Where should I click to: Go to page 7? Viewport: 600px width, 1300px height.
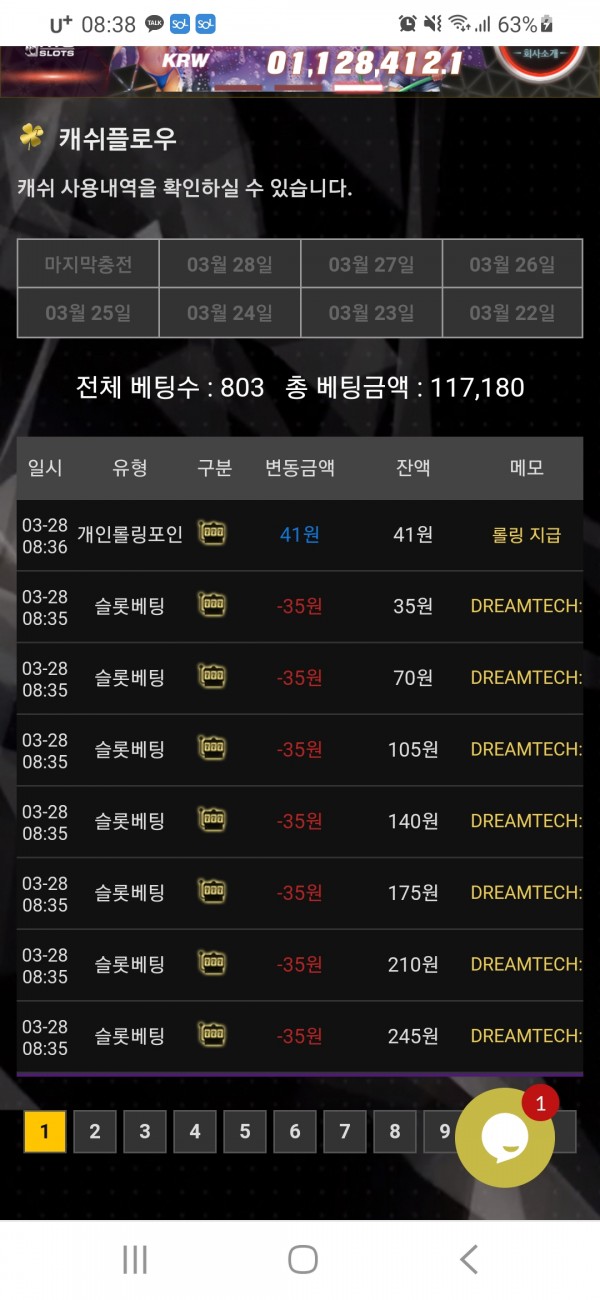[x=345, y=1131]
